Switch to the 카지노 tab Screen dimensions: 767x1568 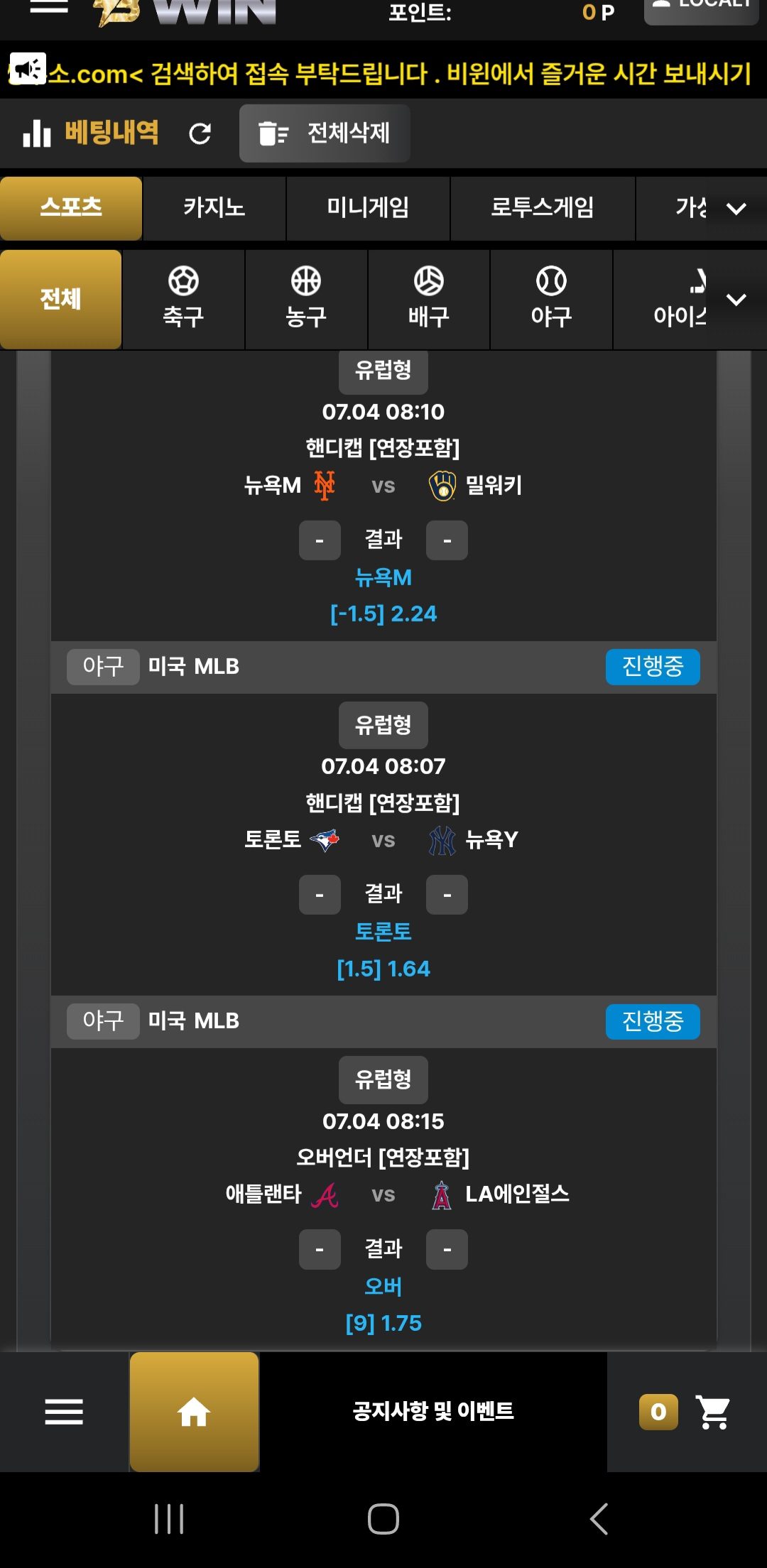pyautogui.click(x=214, y=208)
